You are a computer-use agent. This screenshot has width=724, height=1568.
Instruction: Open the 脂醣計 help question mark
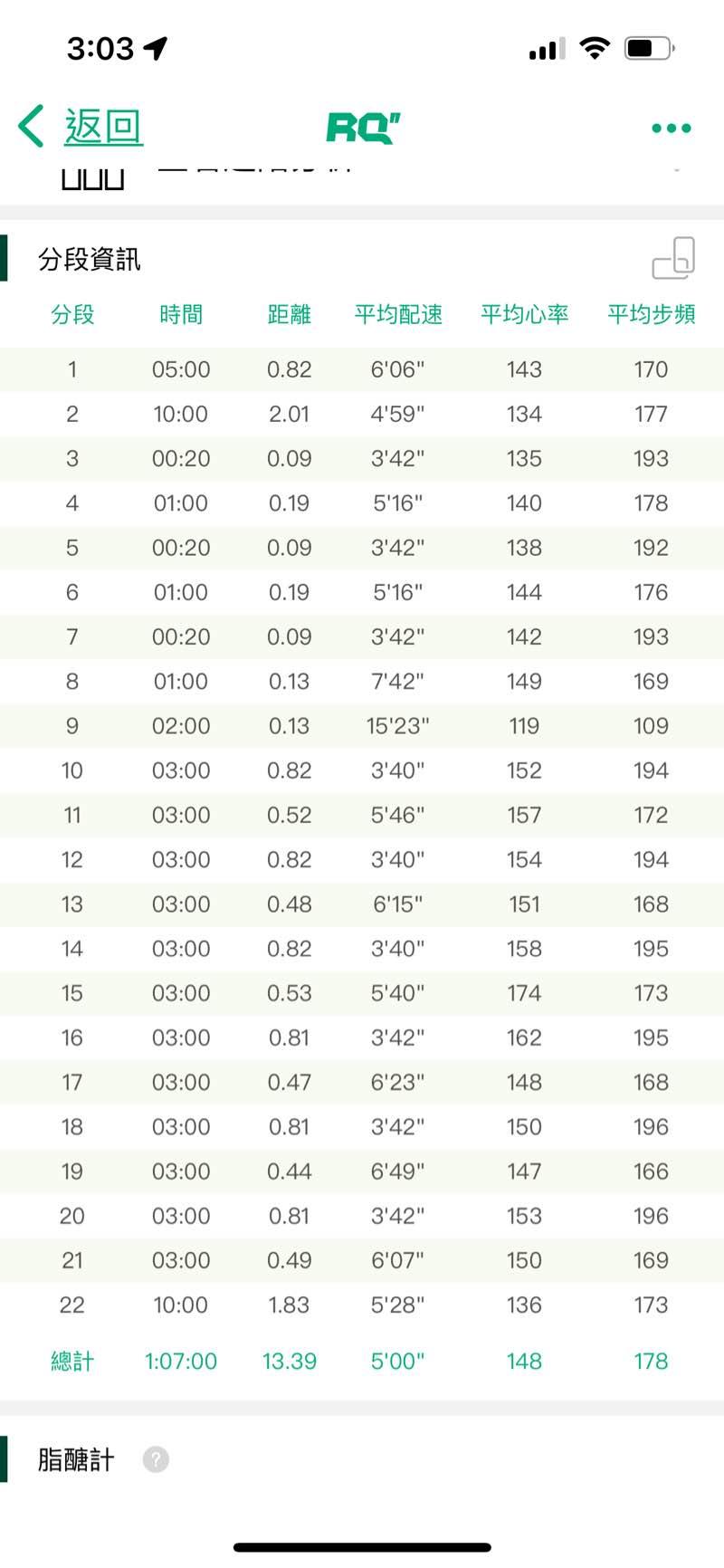point(156,1459)
